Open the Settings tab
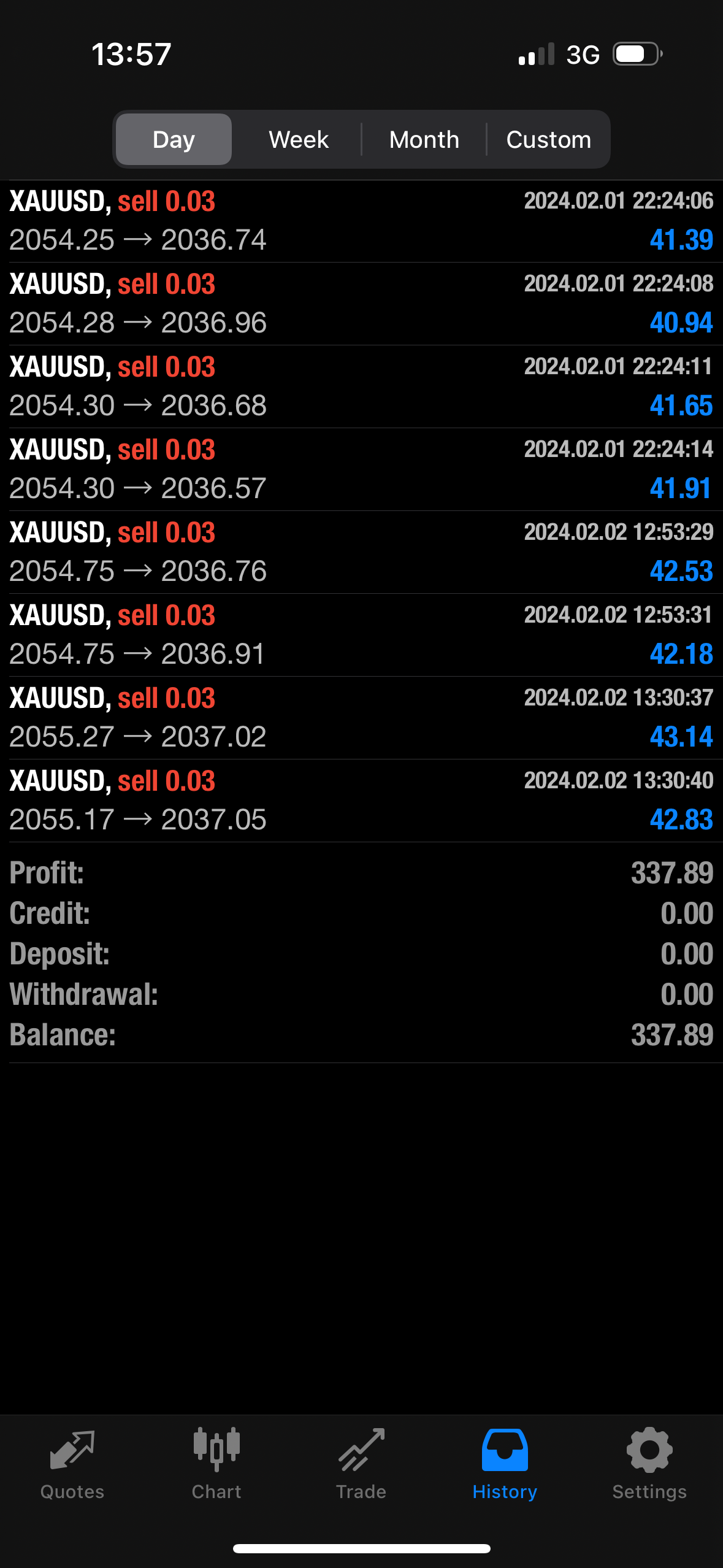Screen dimensions: 723x1568 (649, 1462)
